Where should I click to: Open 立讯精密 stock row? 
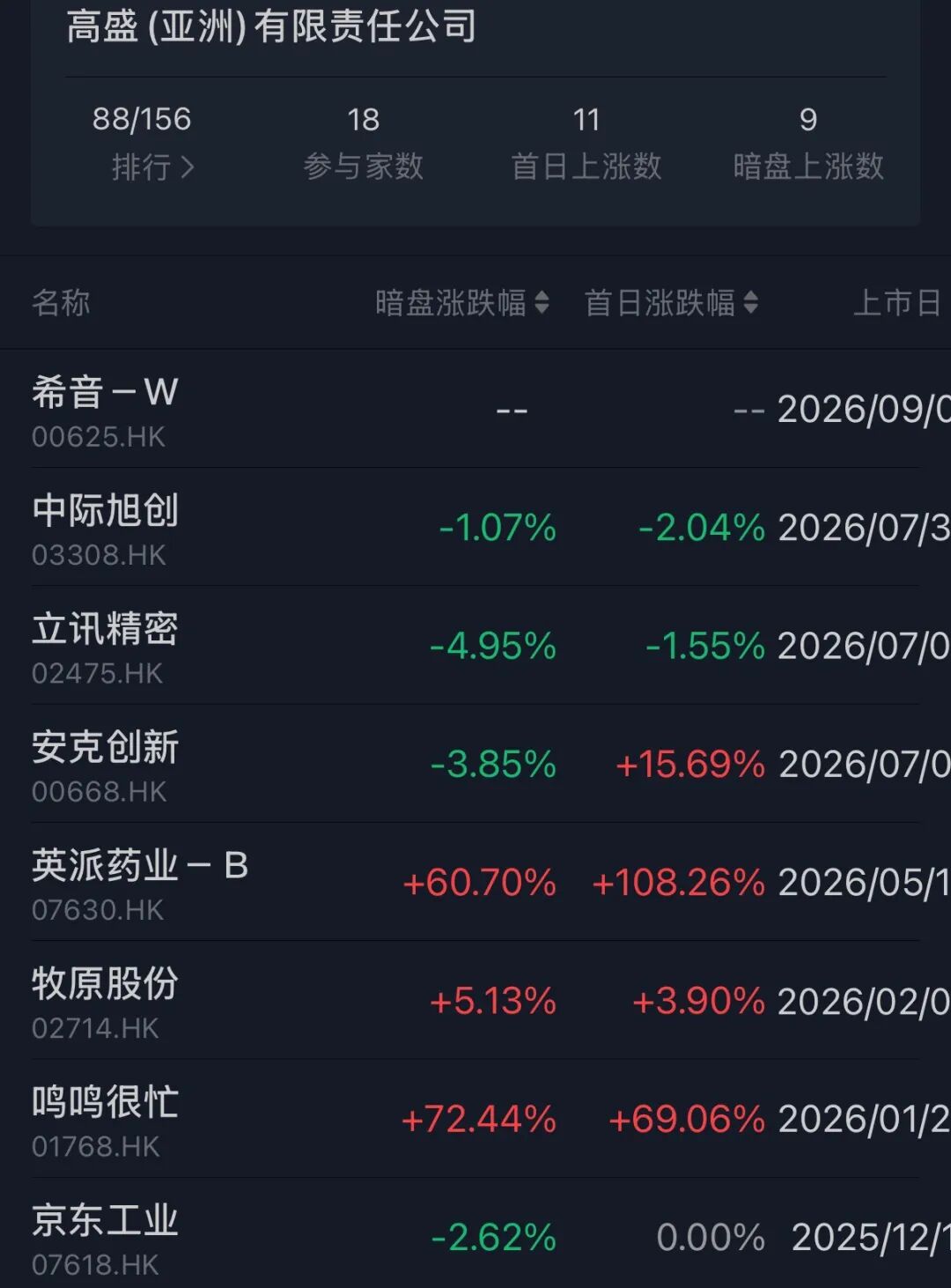475,646
